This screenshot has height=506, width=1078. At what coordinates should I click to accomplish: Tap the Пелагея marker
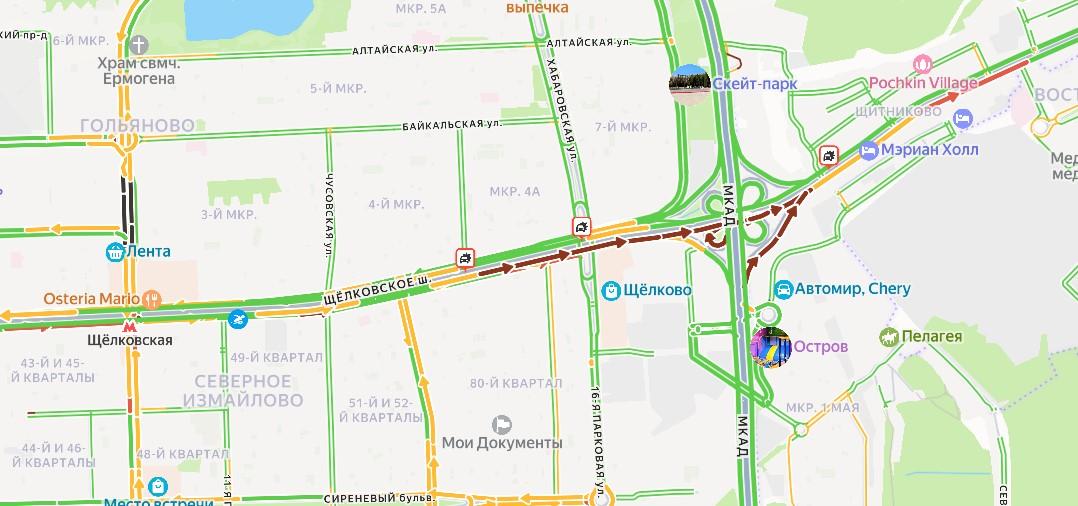point(887,337)
